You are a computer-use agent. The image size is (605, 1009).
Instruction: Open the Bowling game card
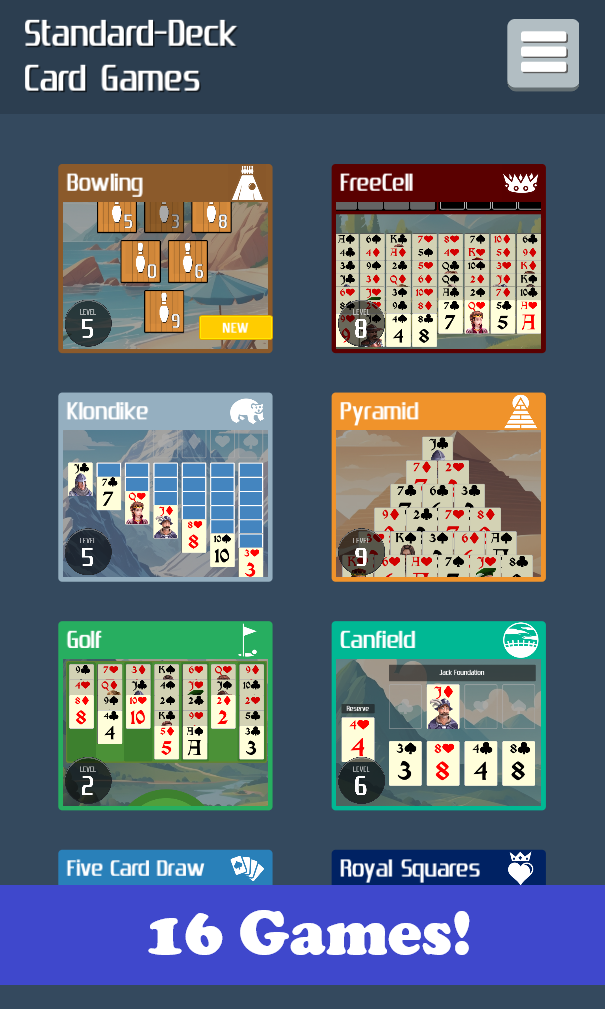165,258
